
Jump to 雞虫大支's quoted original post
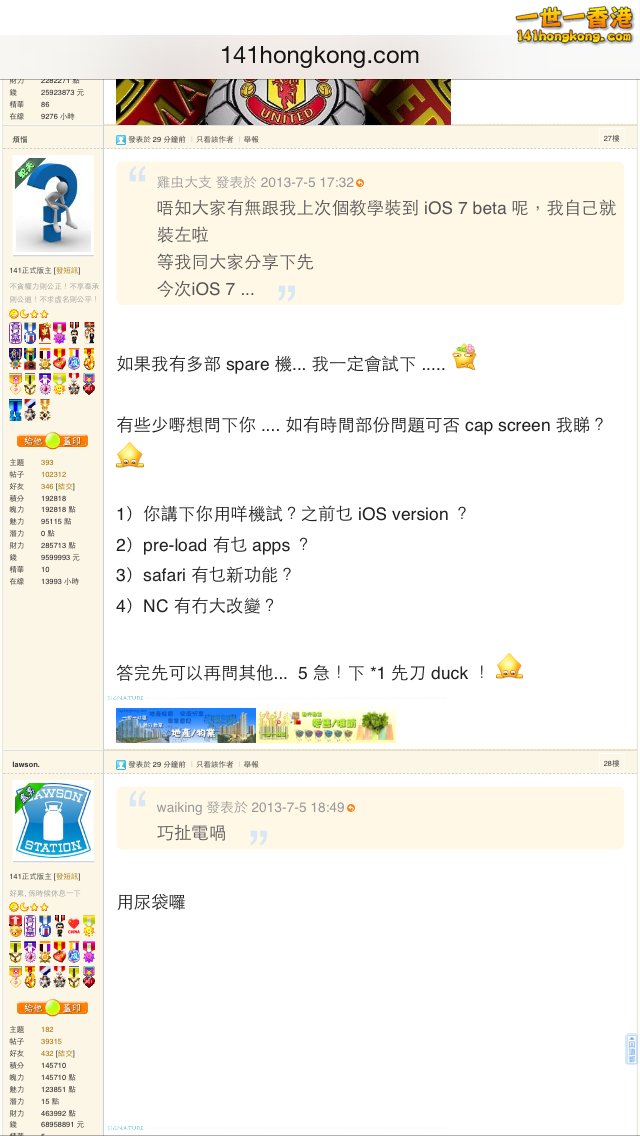(360, 183)
